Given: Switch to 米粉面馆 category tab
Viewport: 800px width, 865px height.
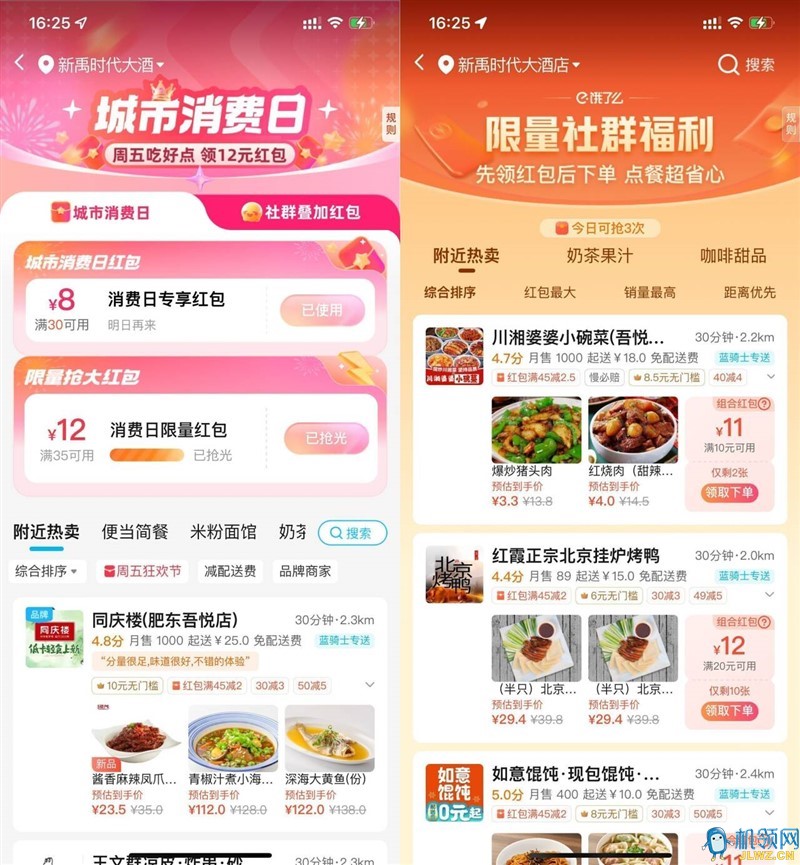Looking at the screenshot, I should [x=223, y=532].
